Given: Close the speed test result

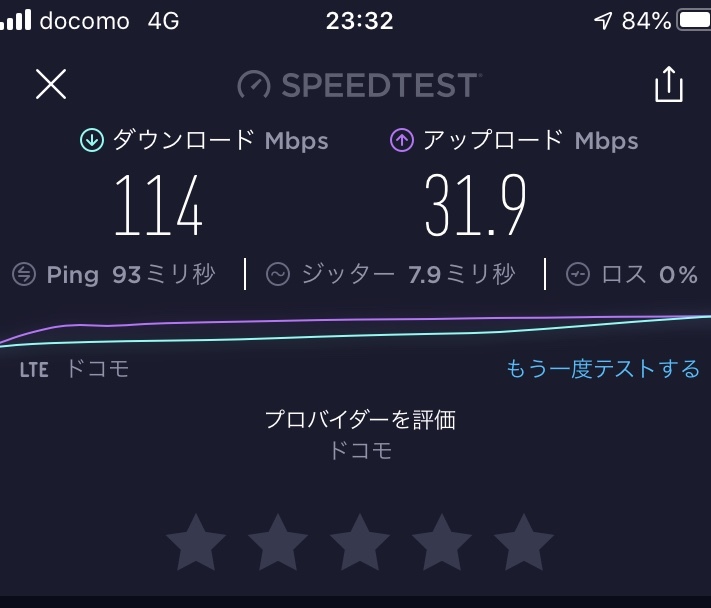Looking at the screenshot, I should (51, 84).
